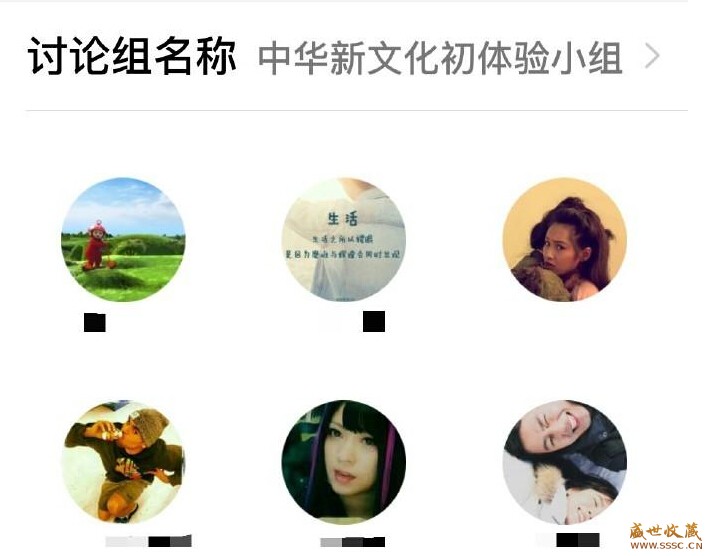Viewport: 709px width, 556px height.
Task: Open member with orange background woman avatar
Action: (564, 239)
